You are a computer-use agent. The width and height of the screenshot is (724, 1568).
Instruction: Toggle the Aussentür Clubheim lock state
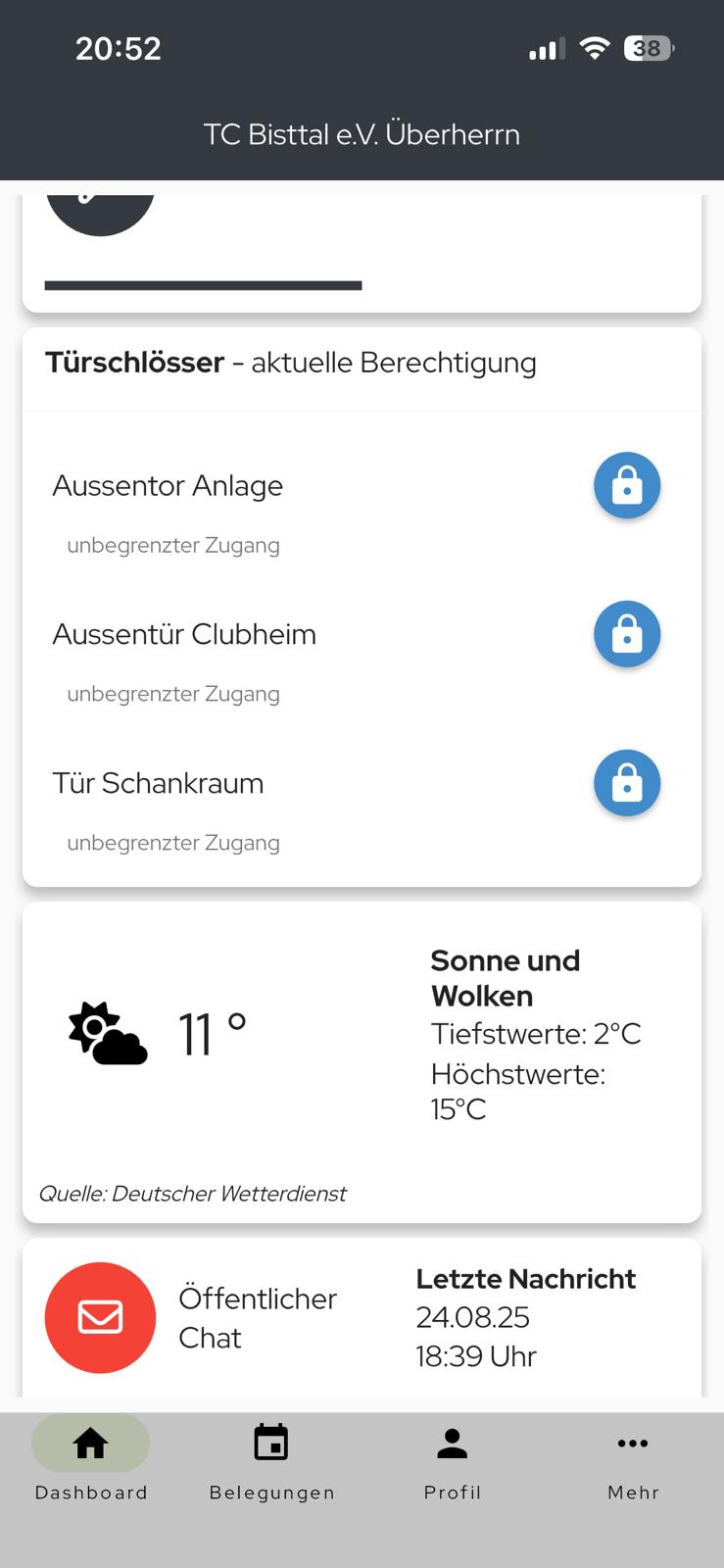(627, 634)
